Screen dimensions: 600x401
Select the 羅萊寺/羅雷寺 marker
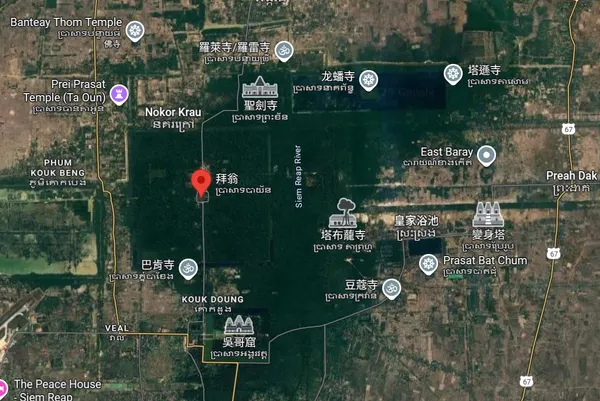point(284,49)
